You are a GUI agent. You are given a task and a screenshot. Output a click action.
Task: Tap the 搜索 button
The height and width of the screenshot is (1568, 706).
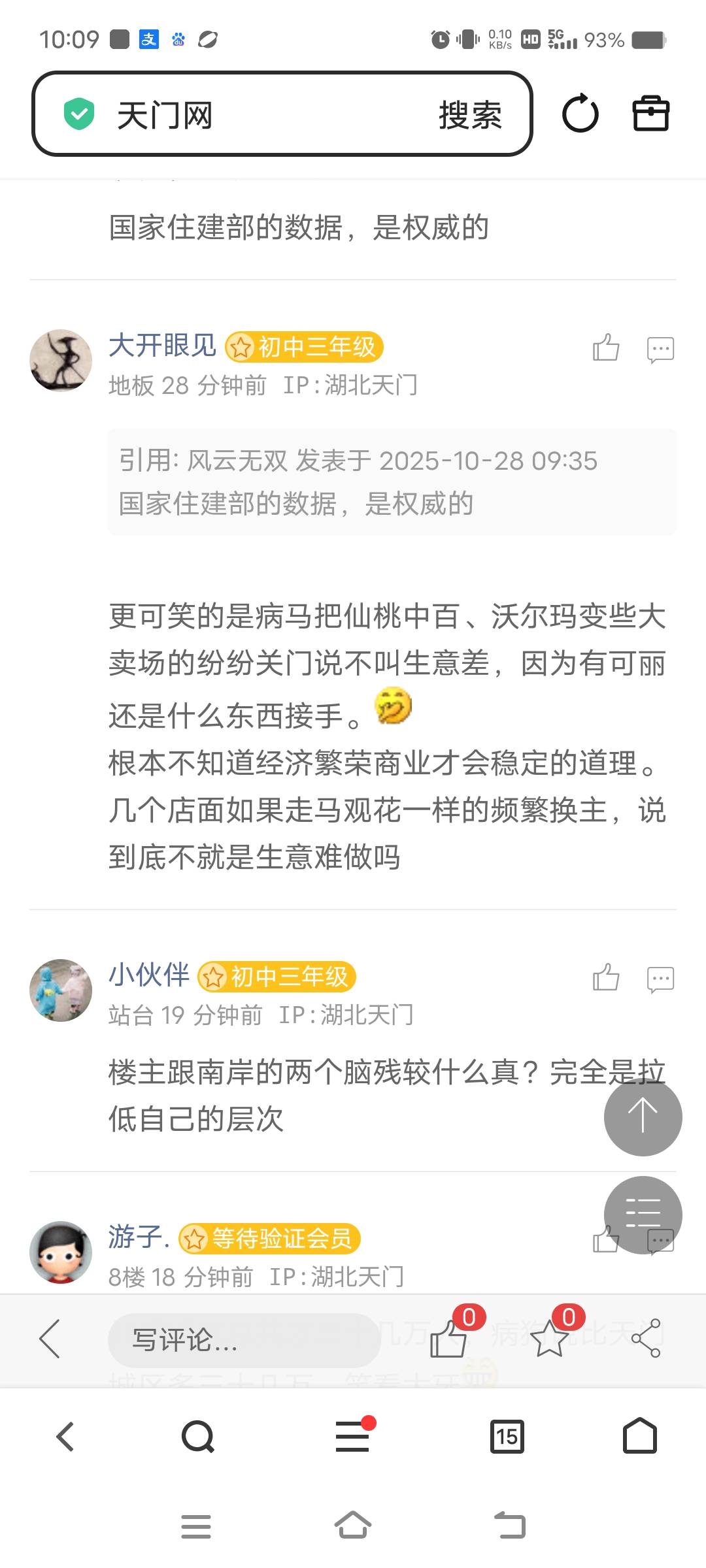[470, 116]
